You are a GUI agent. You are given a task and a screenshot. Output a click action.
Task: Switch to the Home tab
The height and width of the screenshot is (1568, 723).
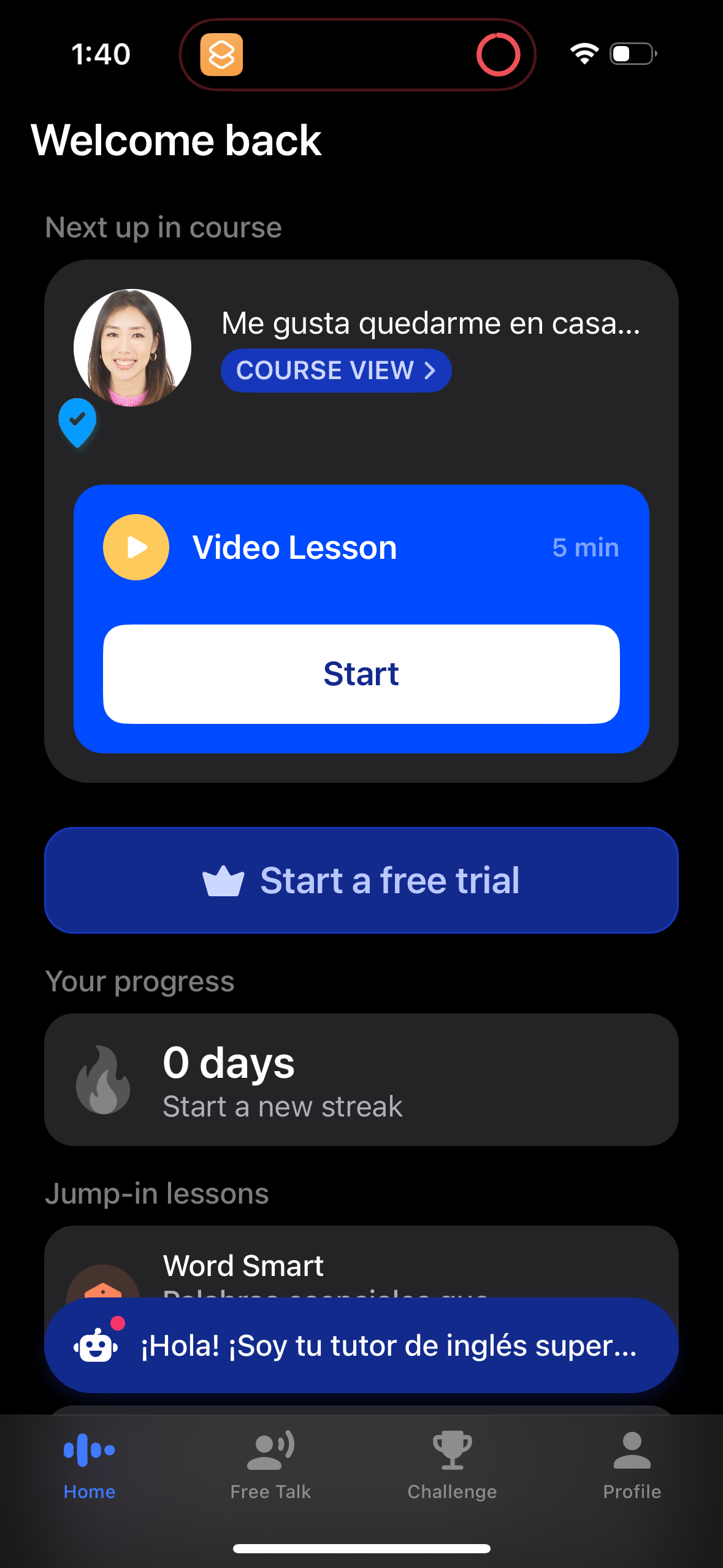coord(90,1466)
